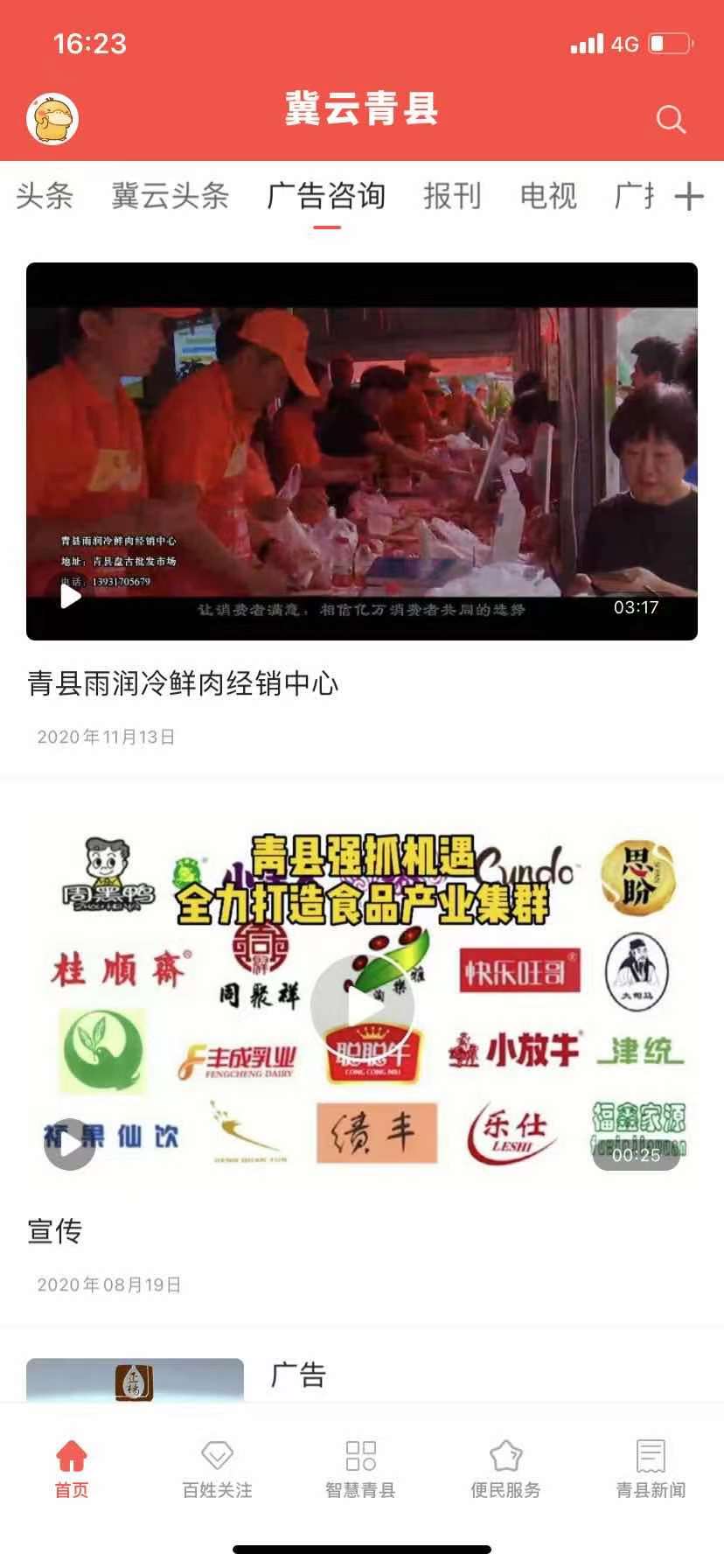Switch to the 报刊 tab
724x1568 pixels.
point(452,196)
